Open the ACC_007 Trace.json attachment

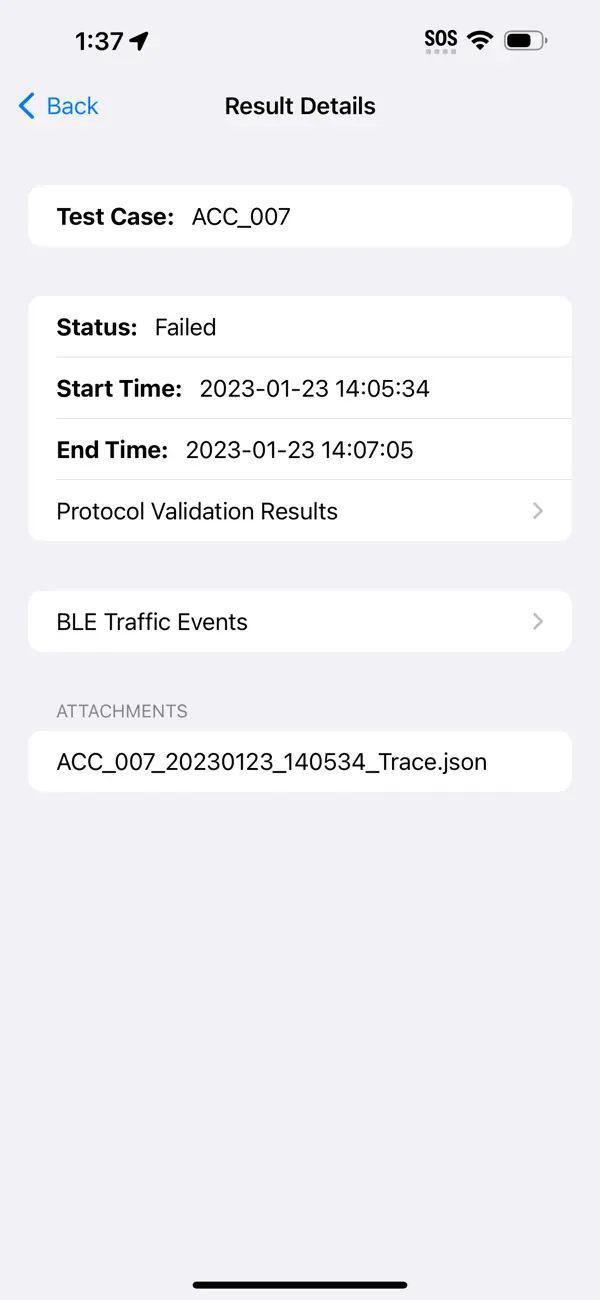click(x=300, y=762)
